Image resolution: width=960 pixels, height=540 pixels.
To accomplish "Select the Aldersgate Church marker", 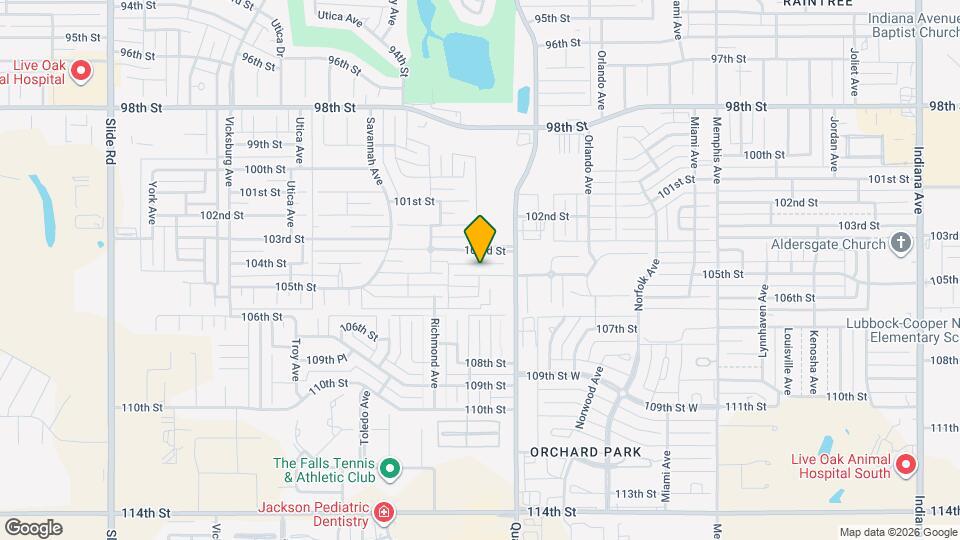I will 901,243.
